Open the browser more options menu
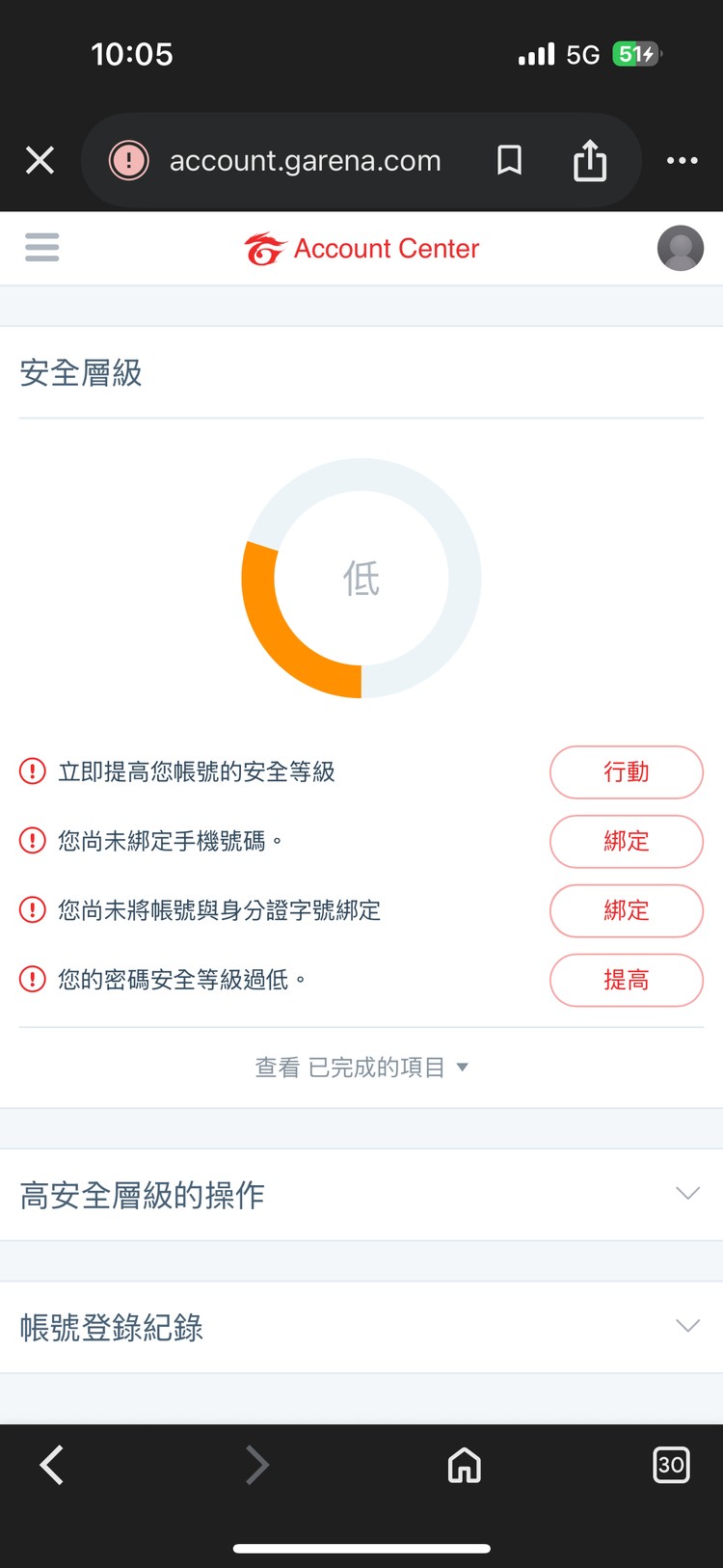Image resolution: width=723 pixels, height=1568 pixels. (682, 160)
